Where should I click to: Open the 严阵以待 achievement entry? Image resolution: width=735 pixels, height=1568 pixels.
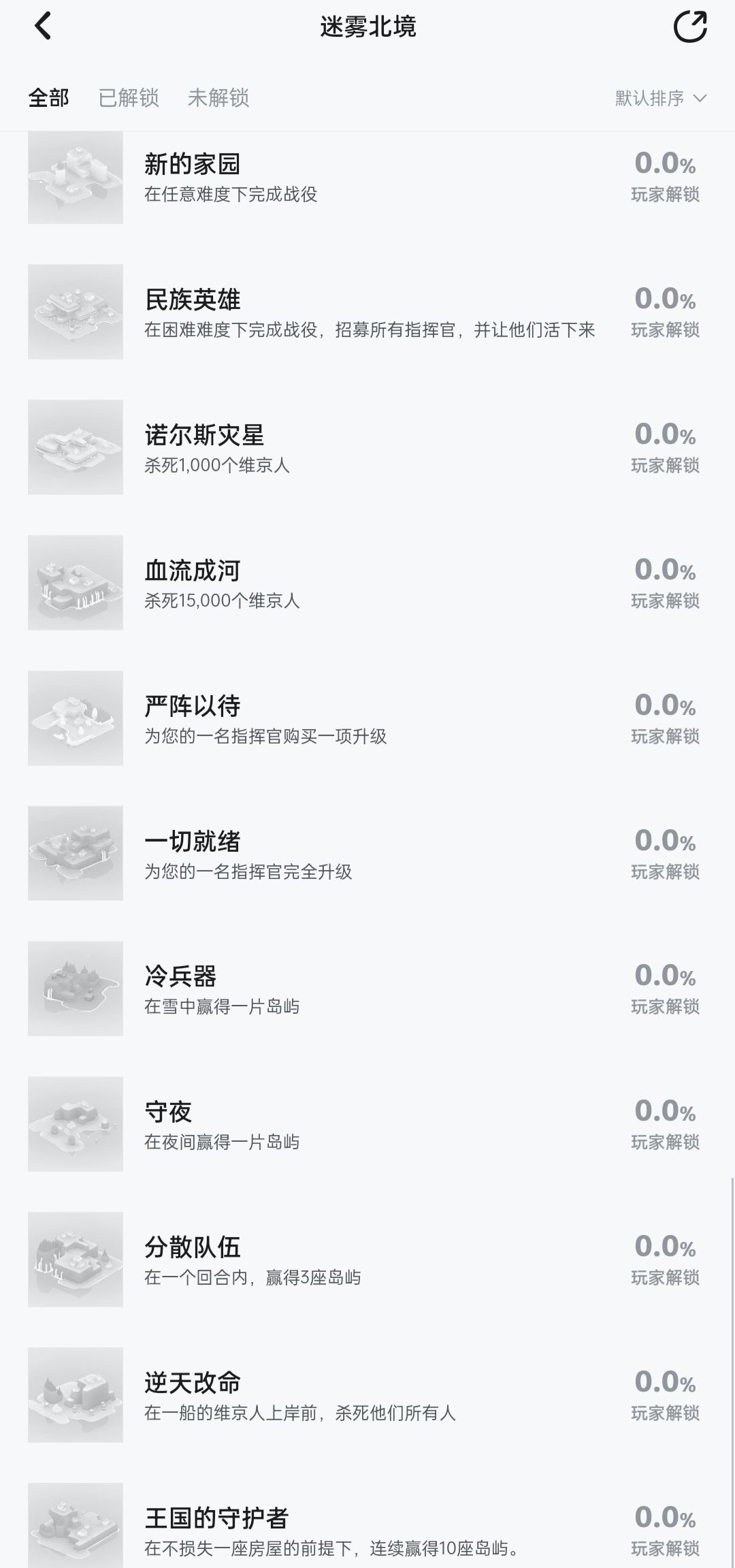click(193, 705)
